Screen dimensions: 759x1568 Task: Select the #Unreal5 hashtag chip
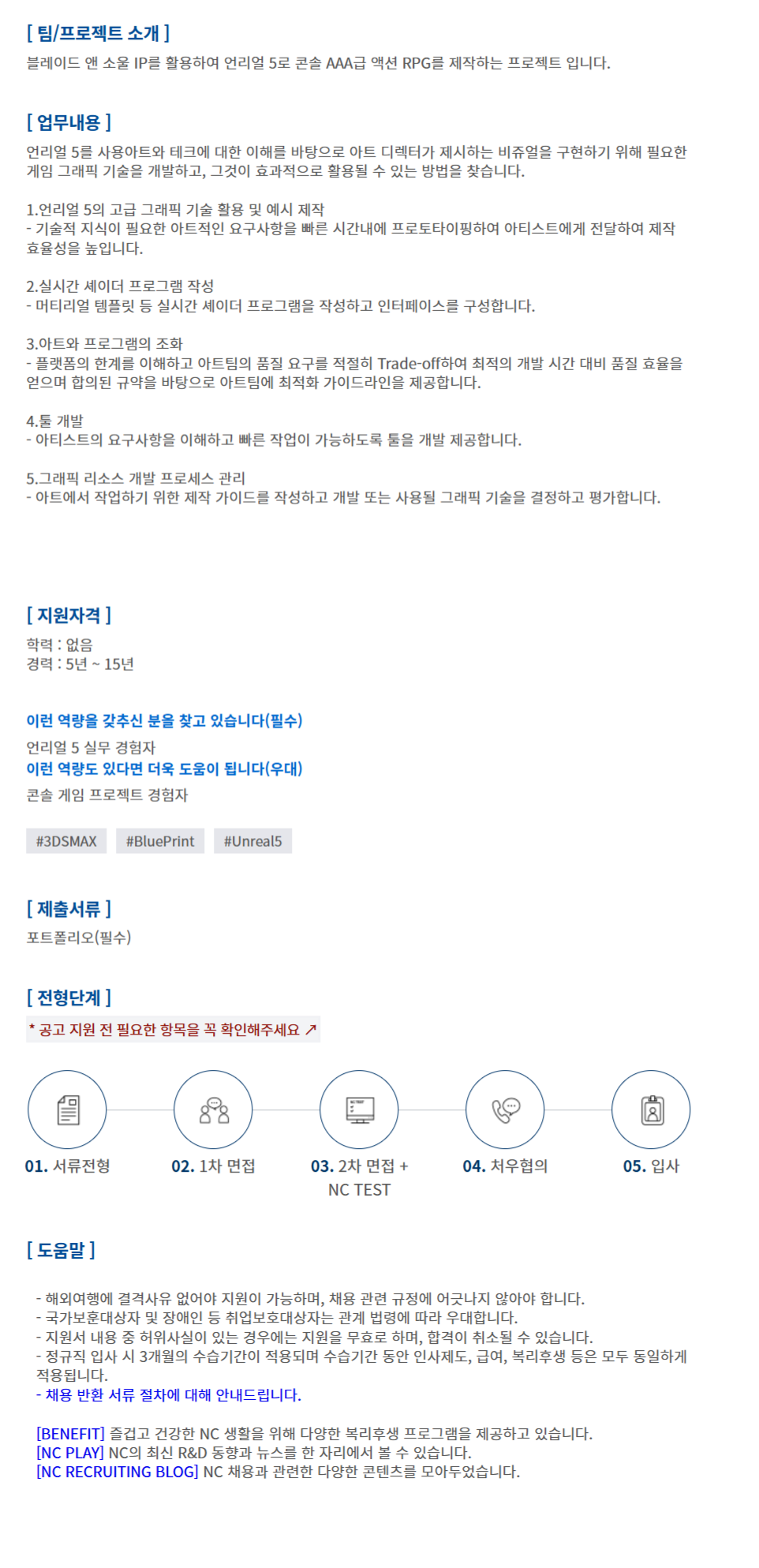[252, 841]
